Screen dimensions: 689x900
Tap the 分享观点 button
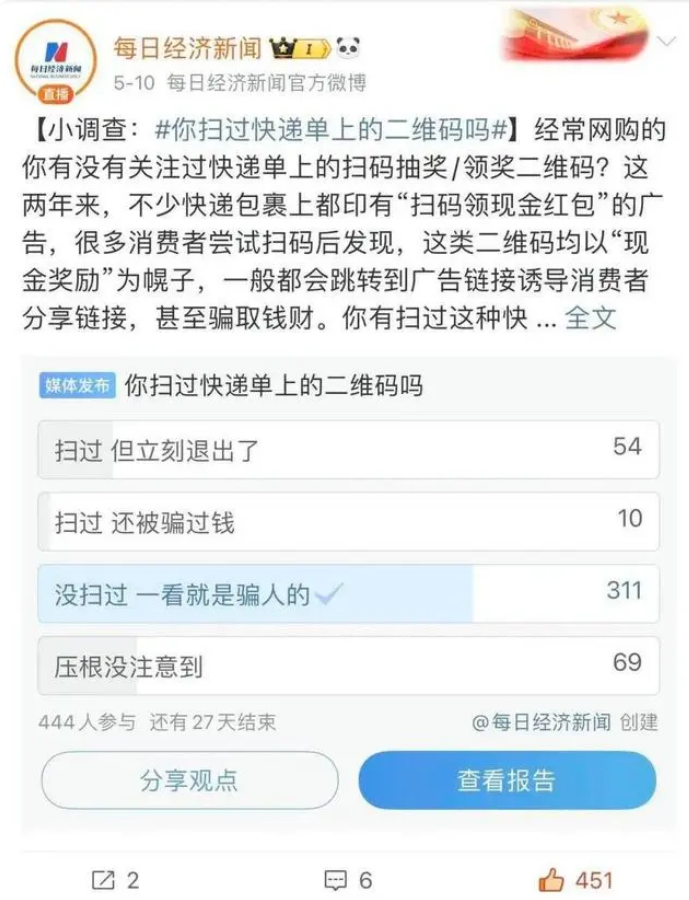(x=190, y=780)
